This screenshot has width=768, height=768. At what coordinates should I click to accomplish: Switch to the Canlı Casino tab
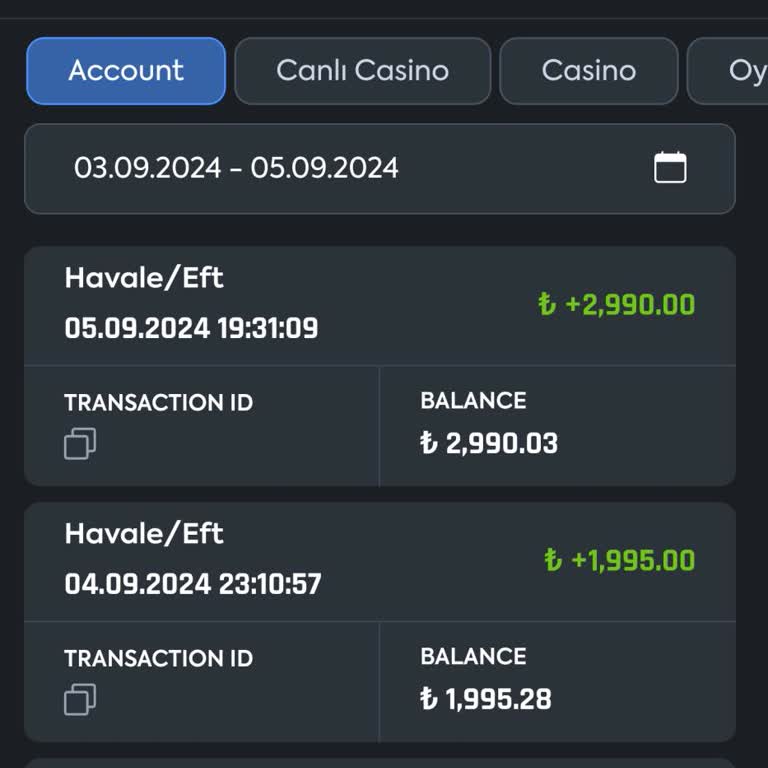tap(362, 71)
